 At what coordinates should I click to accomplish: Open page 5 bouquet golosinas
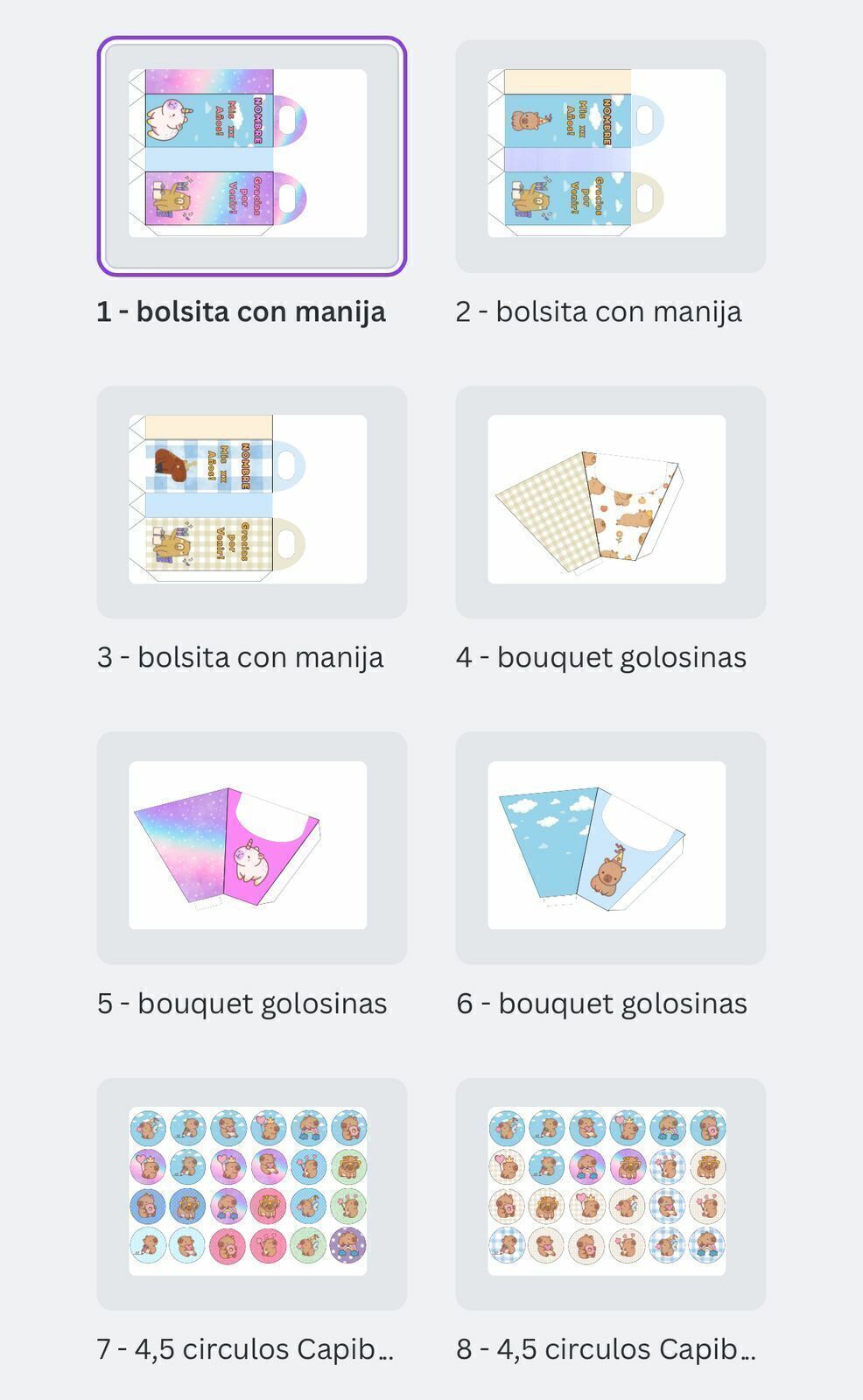[252, 848]
